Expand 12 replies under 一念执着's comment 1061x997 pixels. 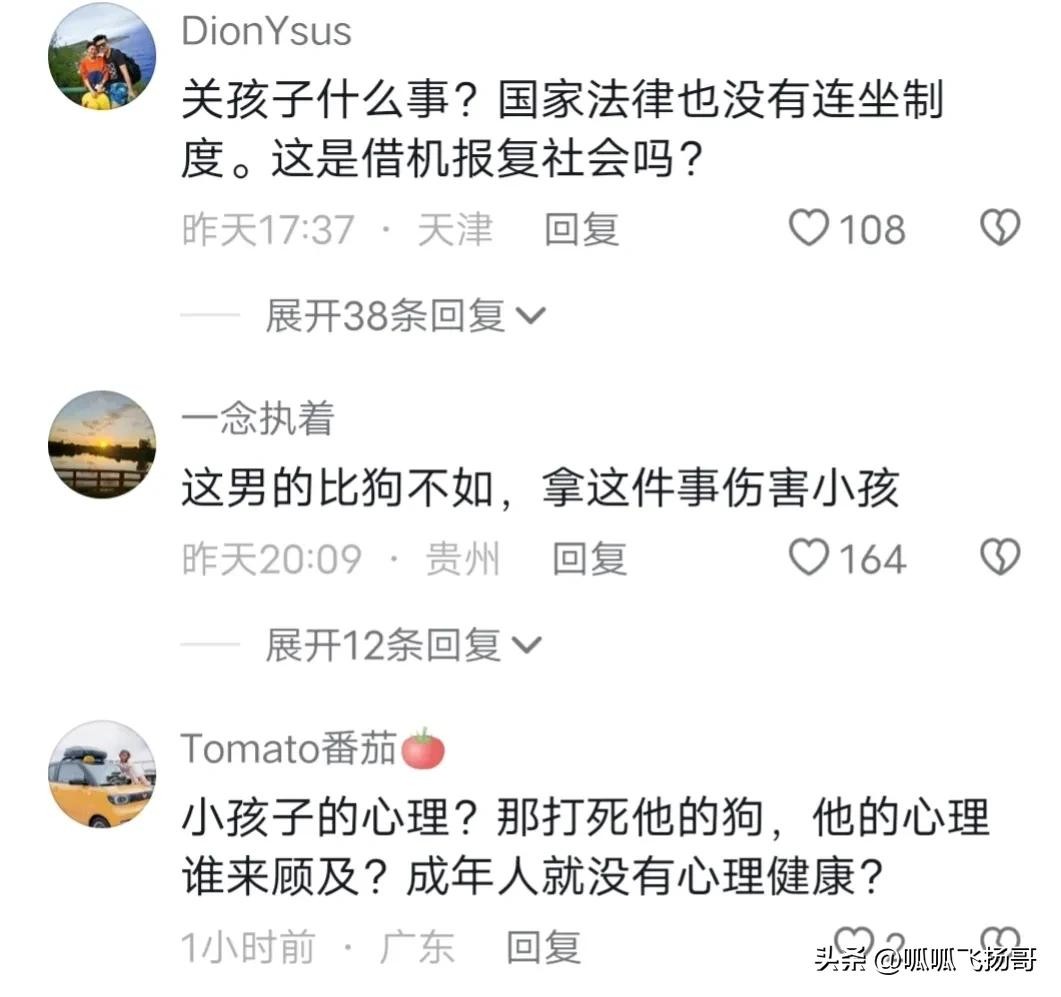tap(402, 646)
